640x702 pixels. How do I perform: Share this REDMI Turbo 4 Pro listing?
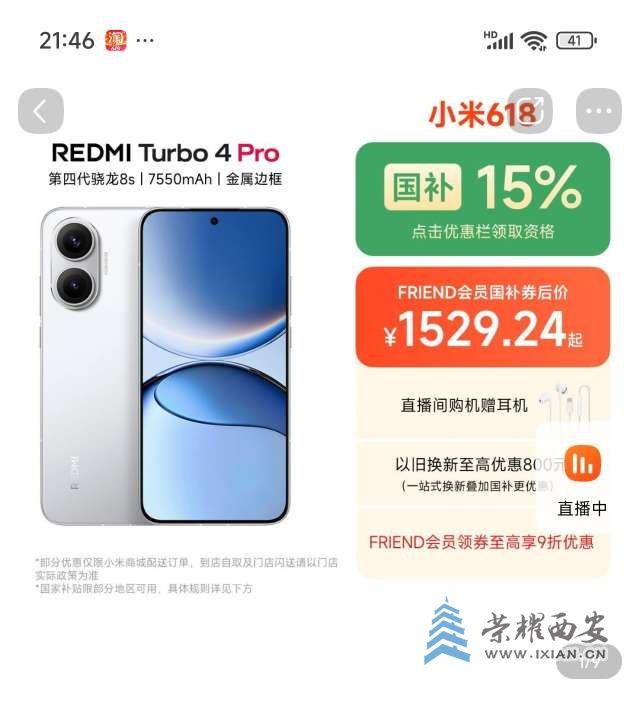pos(531,111)
